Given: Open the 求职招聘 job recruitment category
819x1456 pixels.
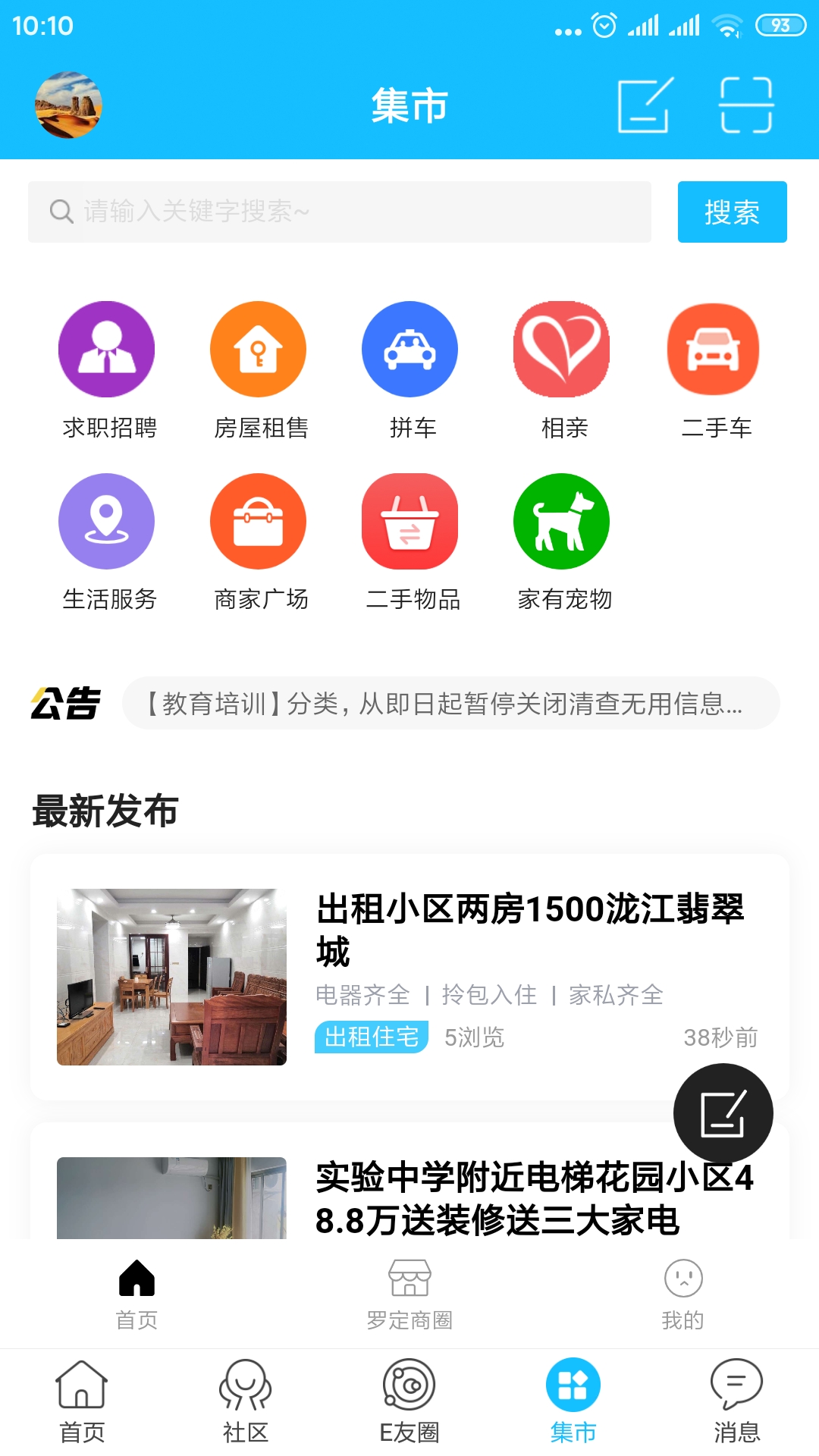Looking at the screenshot, I should point(106,350).
